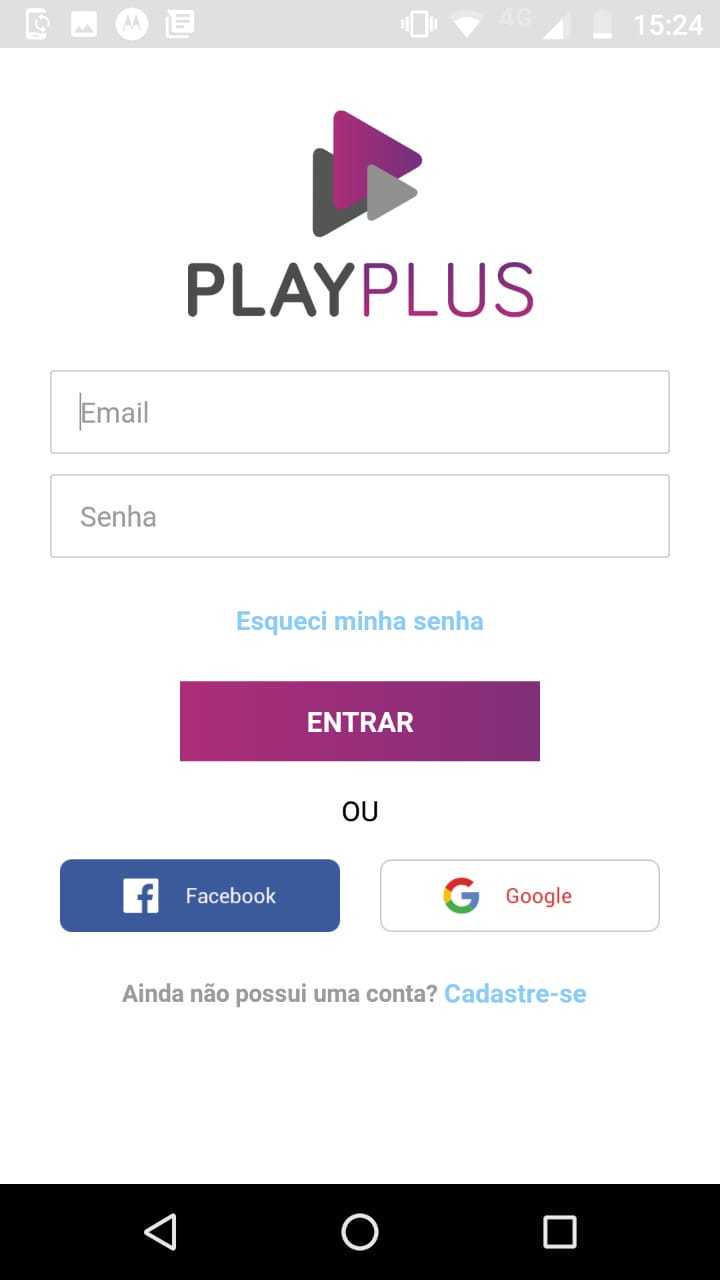The image size is (720, 1280).
Task: Return to the home screen
Action: tap(360, 1232)
